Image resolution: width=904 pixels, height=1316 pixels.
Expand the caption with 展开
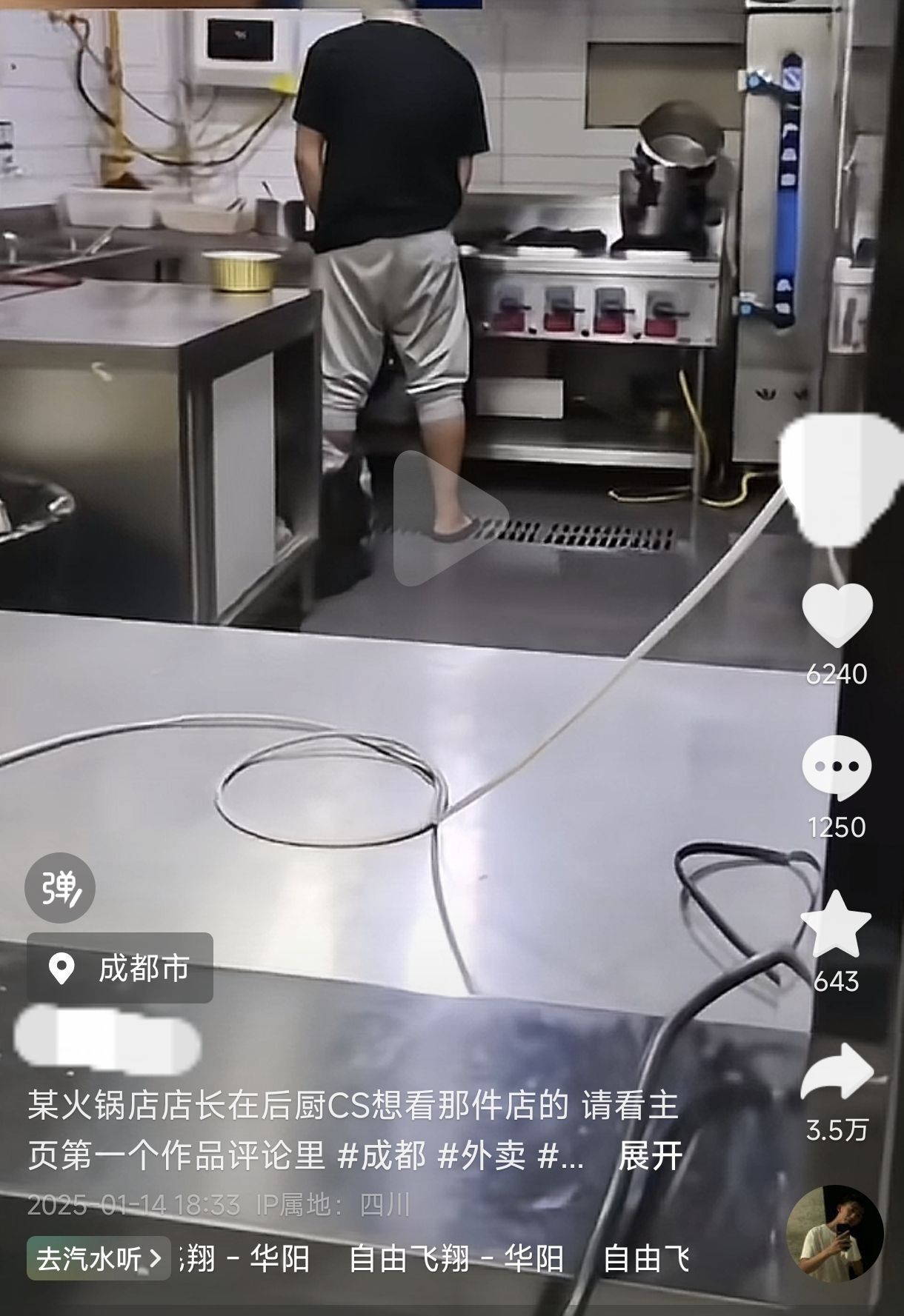(x=650, y=1156)
